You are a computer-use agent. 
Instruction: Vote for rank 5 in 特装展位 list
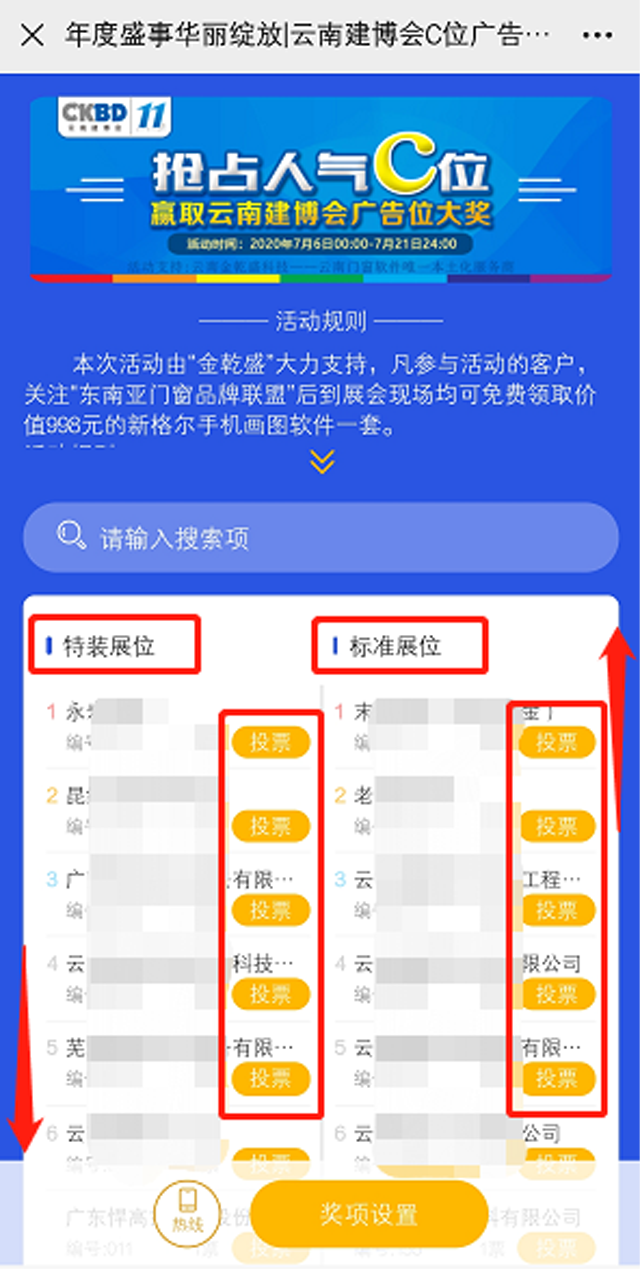[270, 1079]
